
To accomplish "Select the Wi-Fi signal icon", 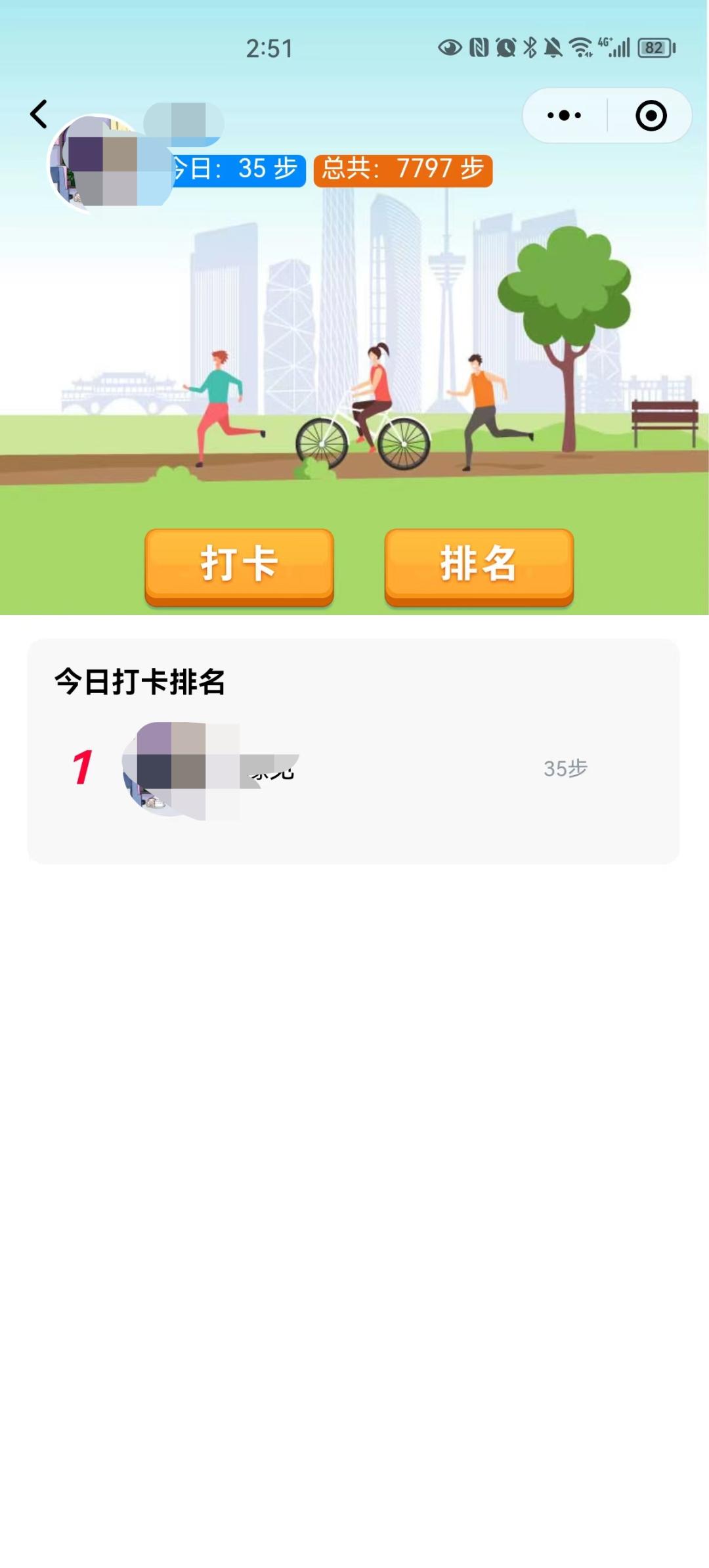I will 580,46.
